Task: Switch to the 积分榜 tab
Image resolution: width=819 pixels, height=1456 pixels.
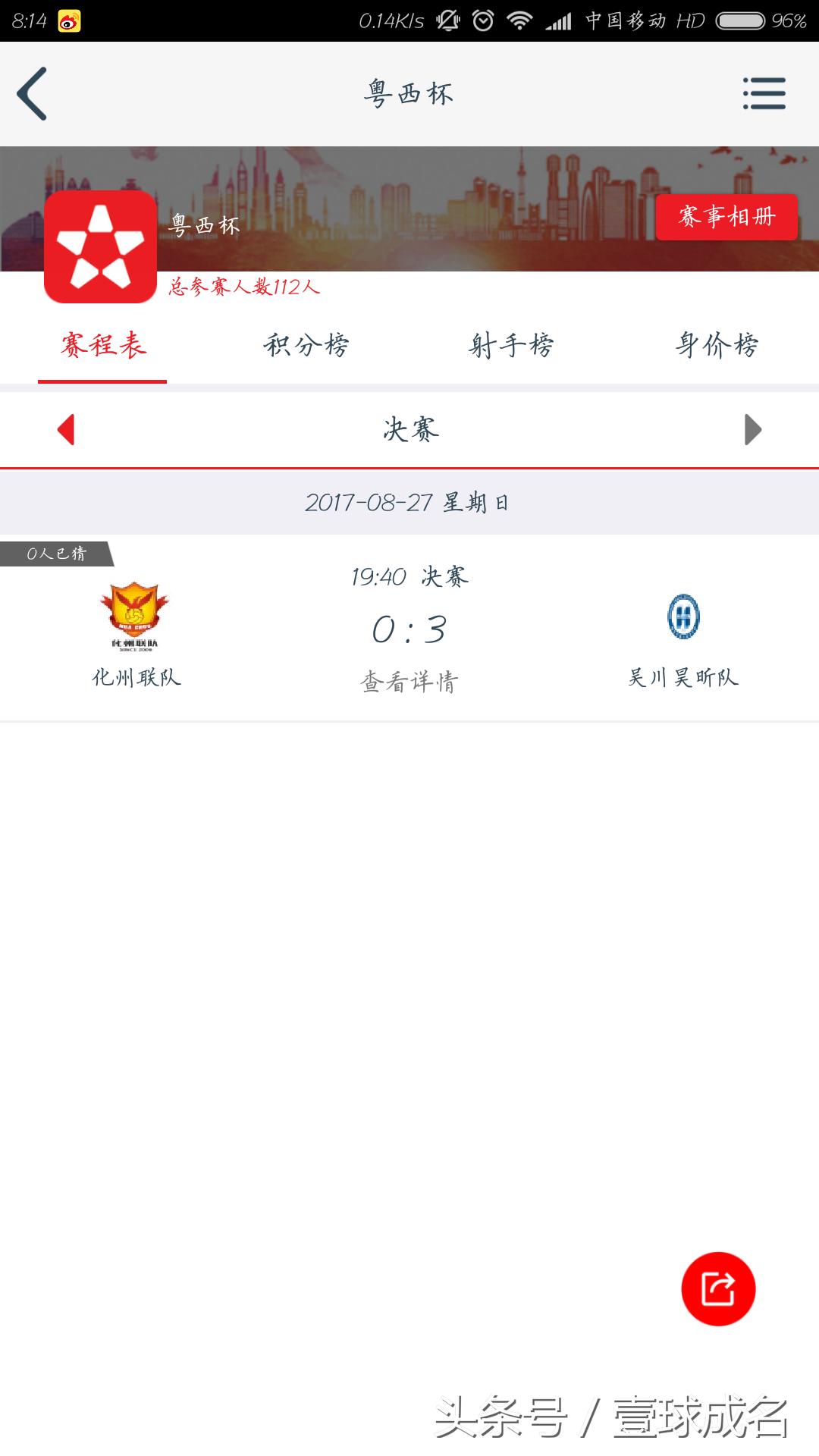Action: click(x=306, y=347)
